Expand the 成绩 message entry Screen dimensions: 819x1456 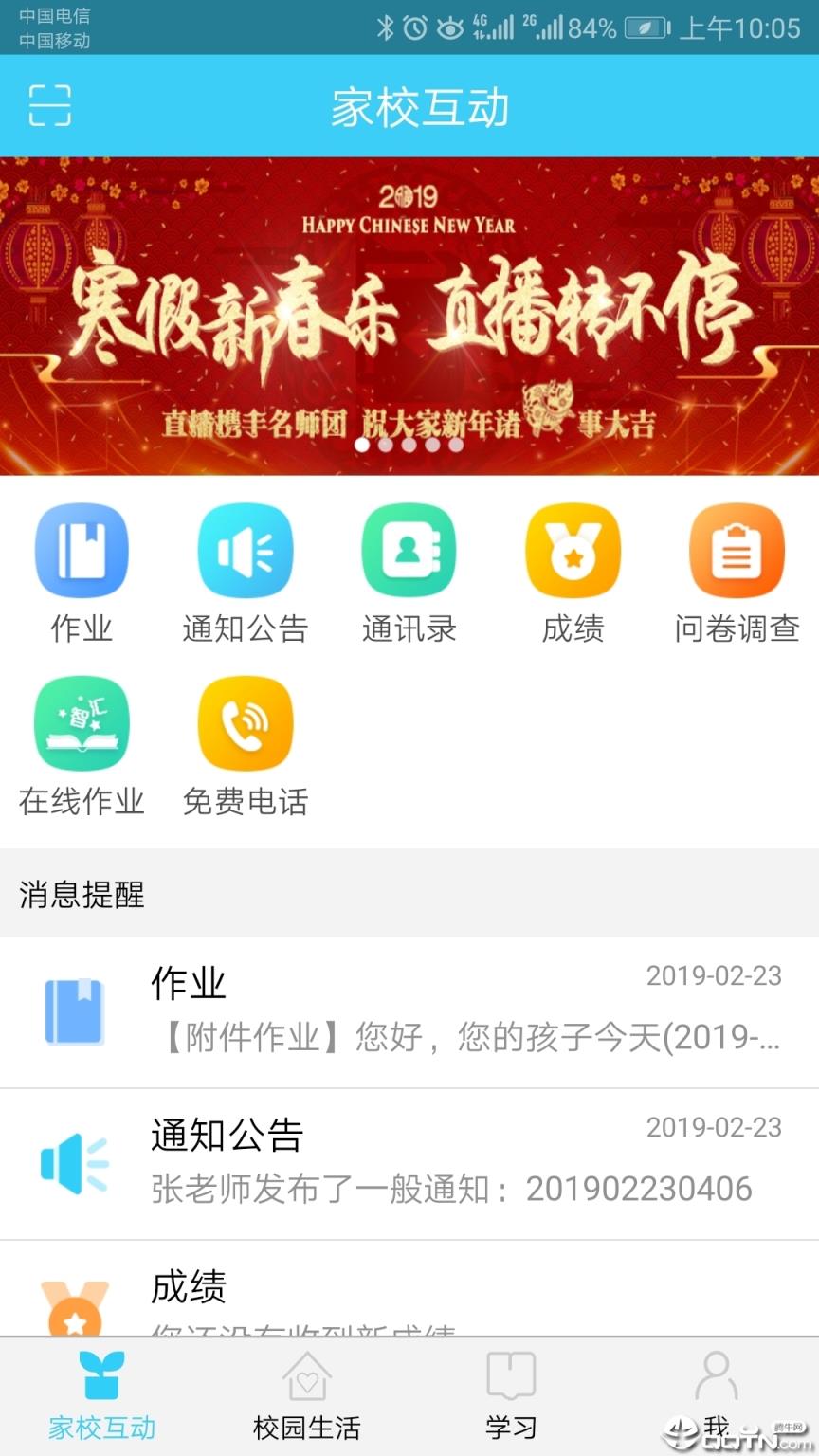click(x=409, y=1299)
